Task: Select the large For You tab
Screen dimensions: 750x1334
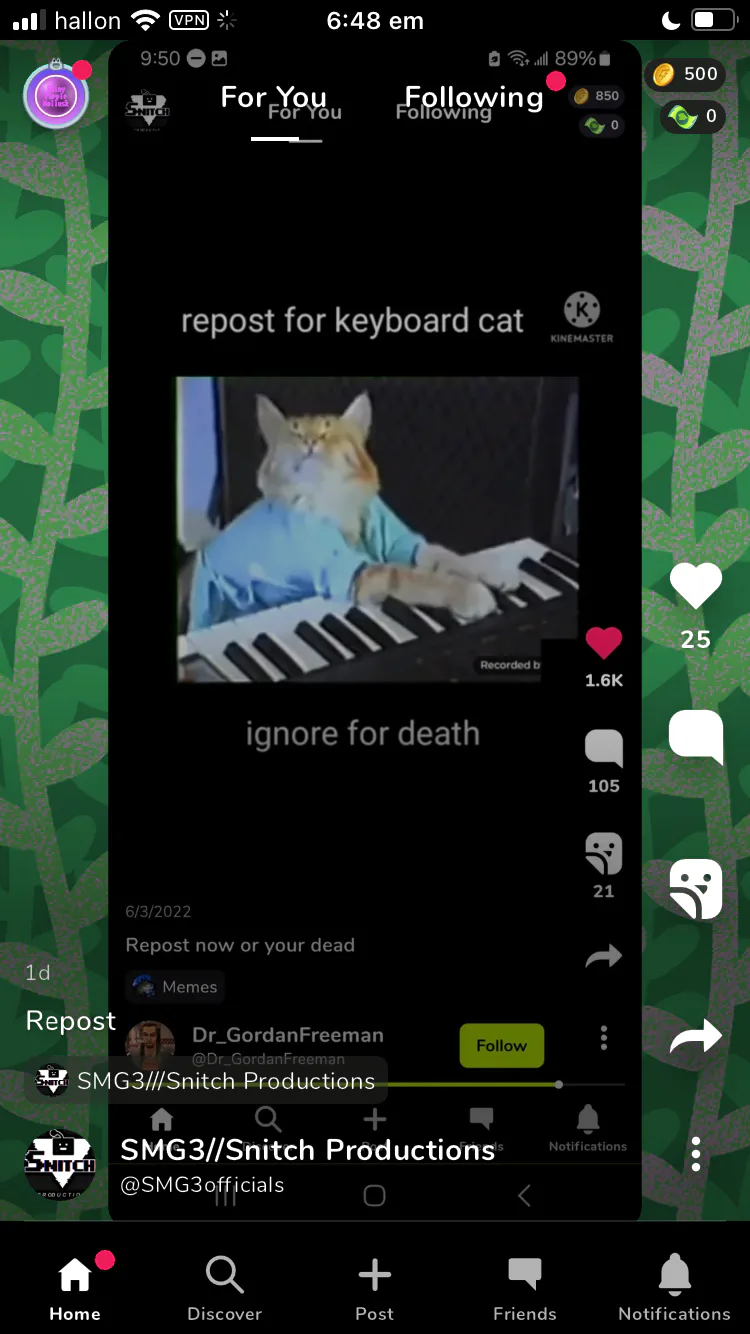Action: click(274, 97)
